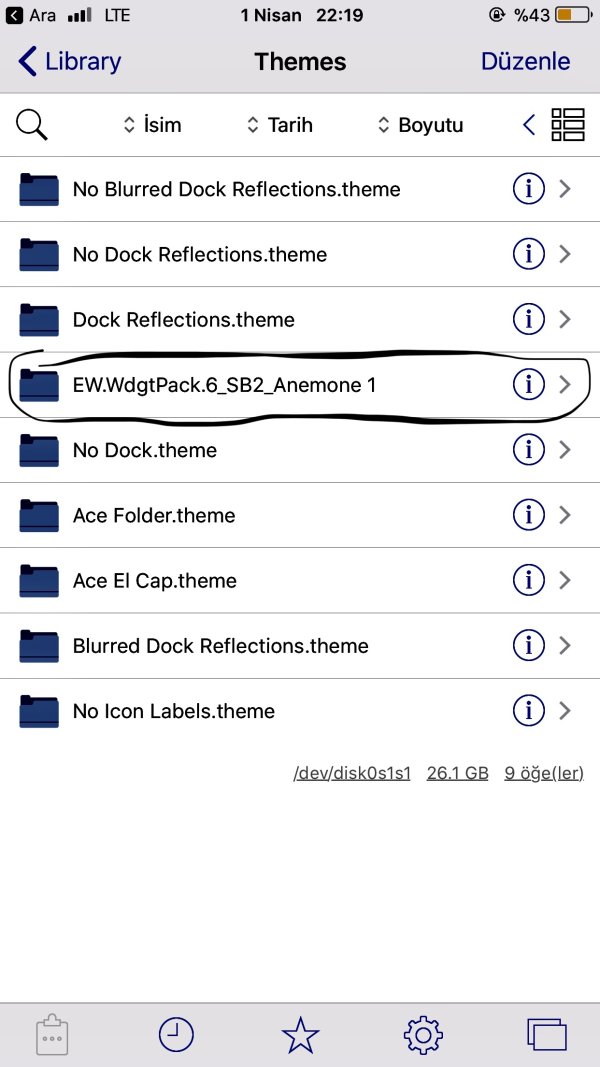This screenshot has width=600, height=1067.
Task: Open recent history clock
Action: pos(176,1035)
